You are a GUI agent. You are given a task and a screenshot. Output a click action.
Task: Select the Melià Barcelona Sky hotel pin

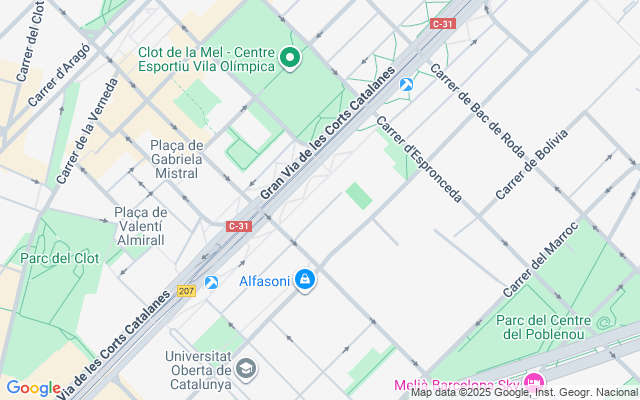(533, 383)
